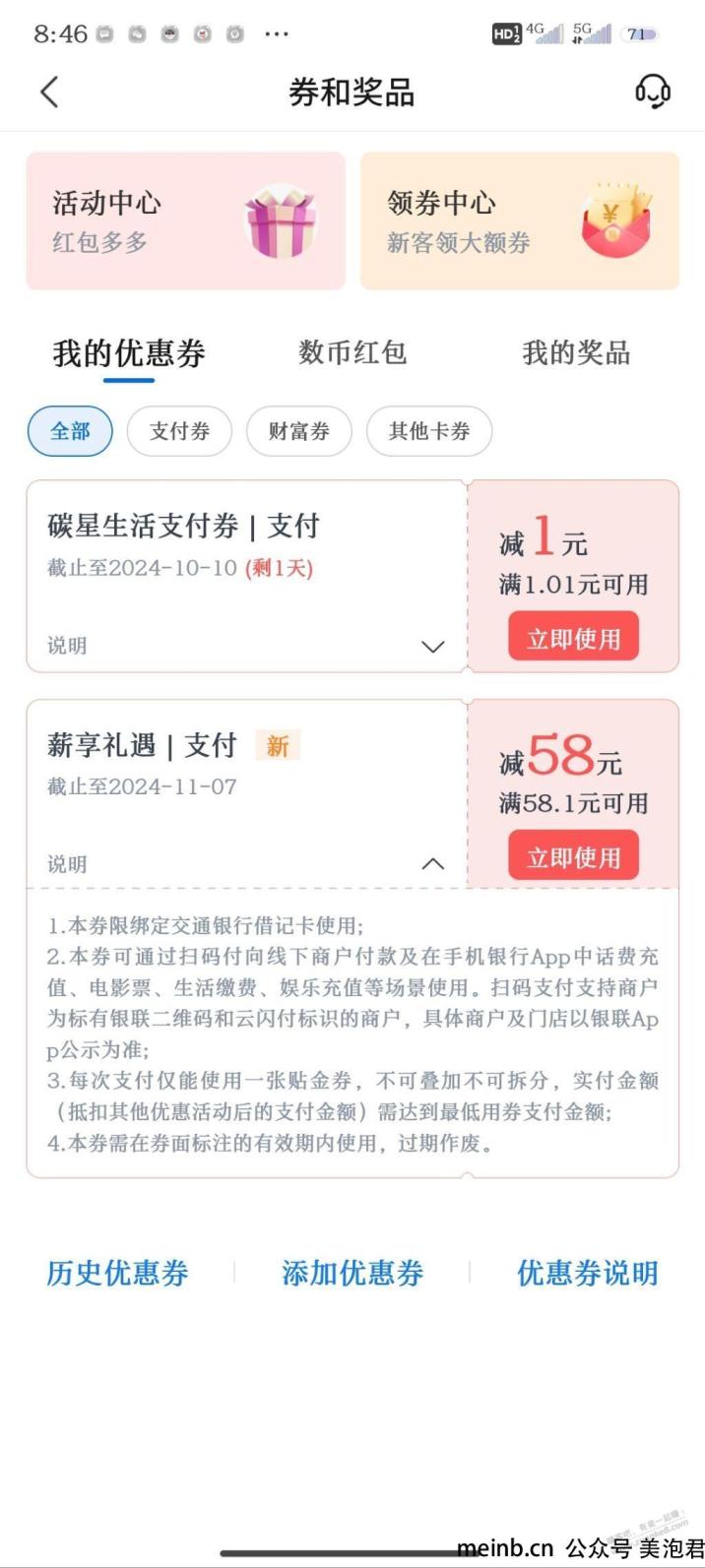The image size is (705, 1568).
Task: Switch to 我的奖品 tab
Action: click(576, 352)
